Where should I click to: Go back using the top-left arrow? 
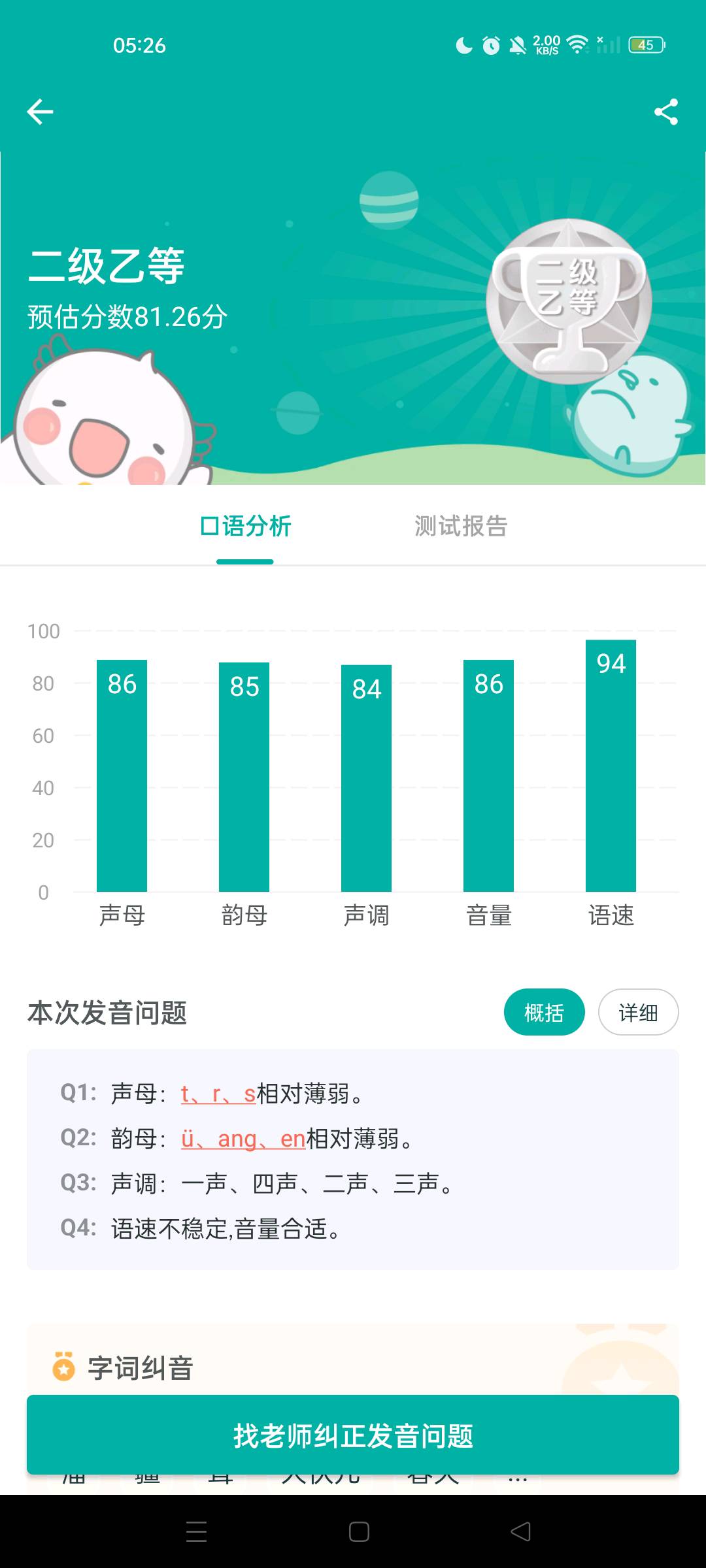pos(41,111)
